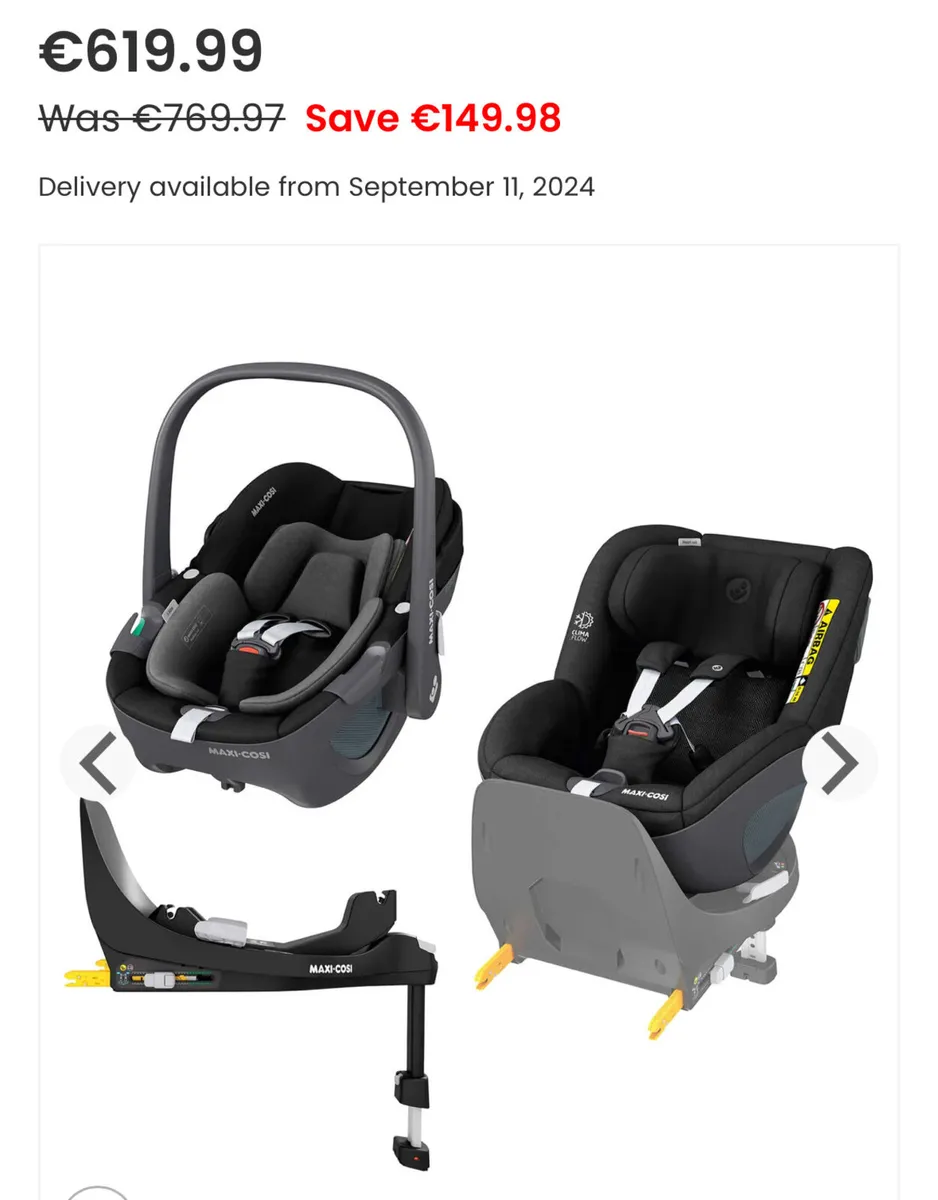This screenshot has width=938, height=1200.
Task: Go to the next product image
Action: 840,765
